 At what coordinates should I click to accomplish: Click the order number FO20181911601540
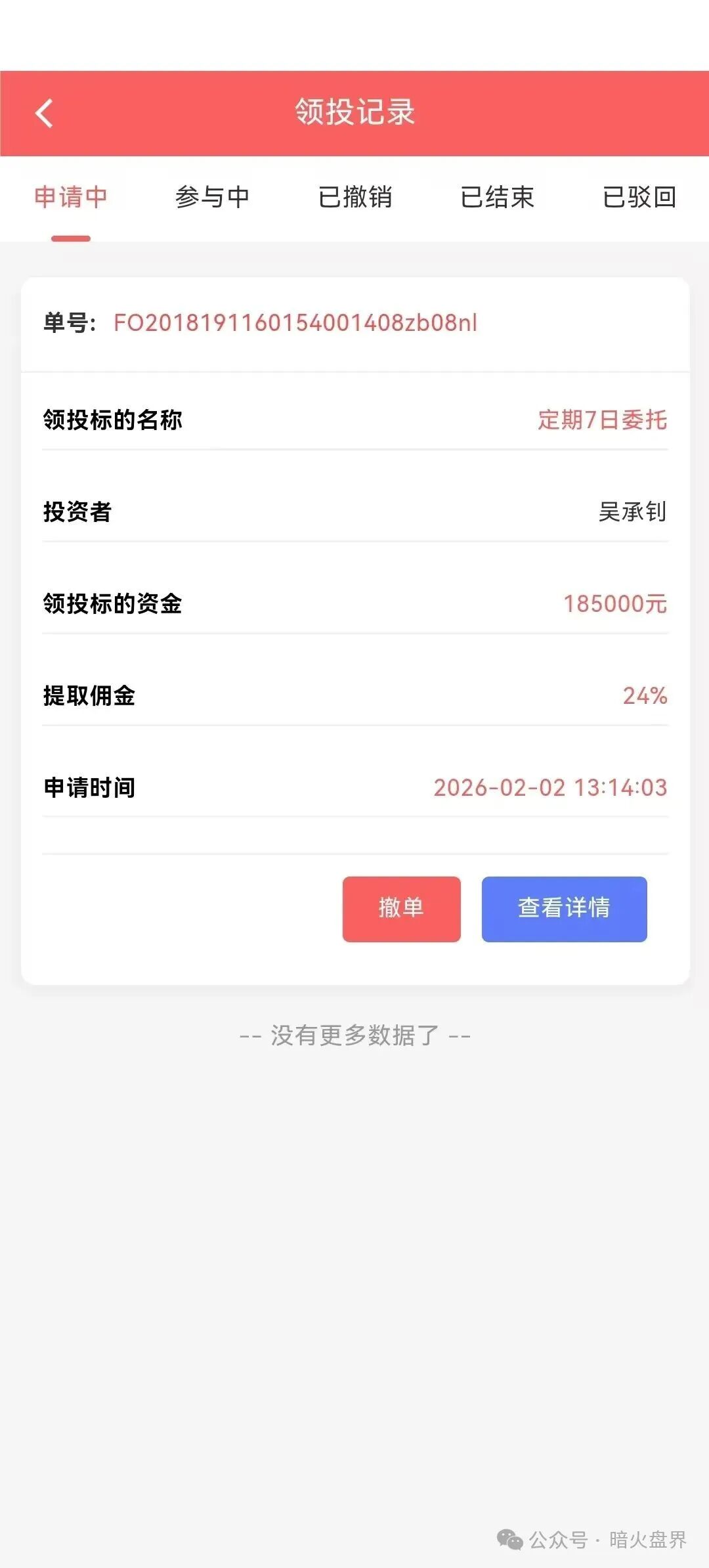(x=295, y=323)
